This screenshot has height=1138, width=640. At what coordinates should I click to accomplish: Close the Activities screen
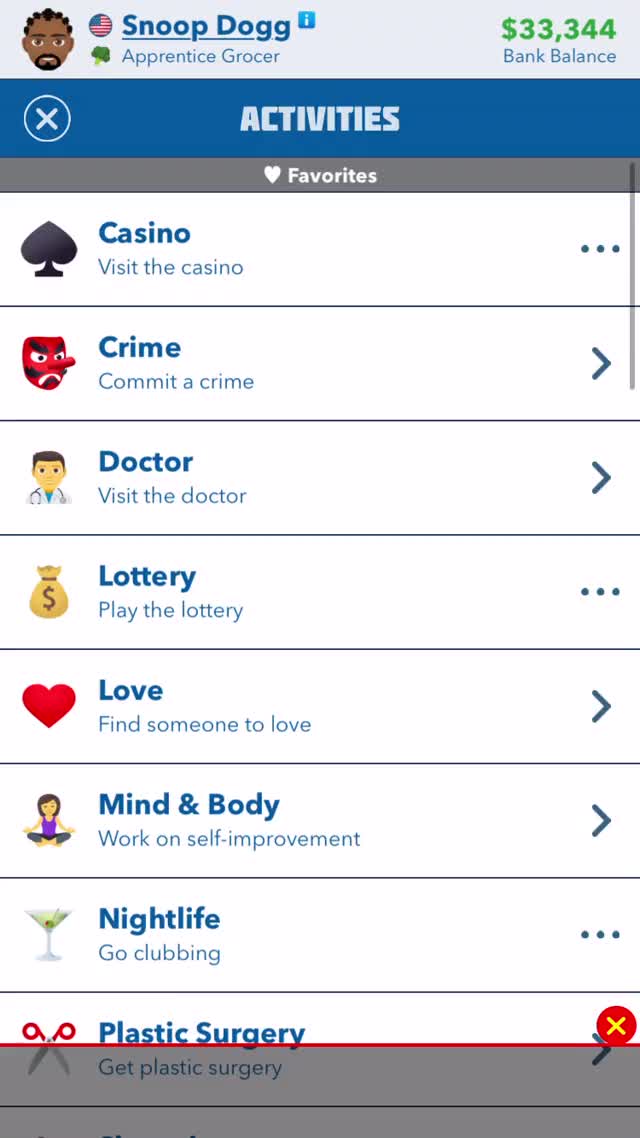coord(47,119)
